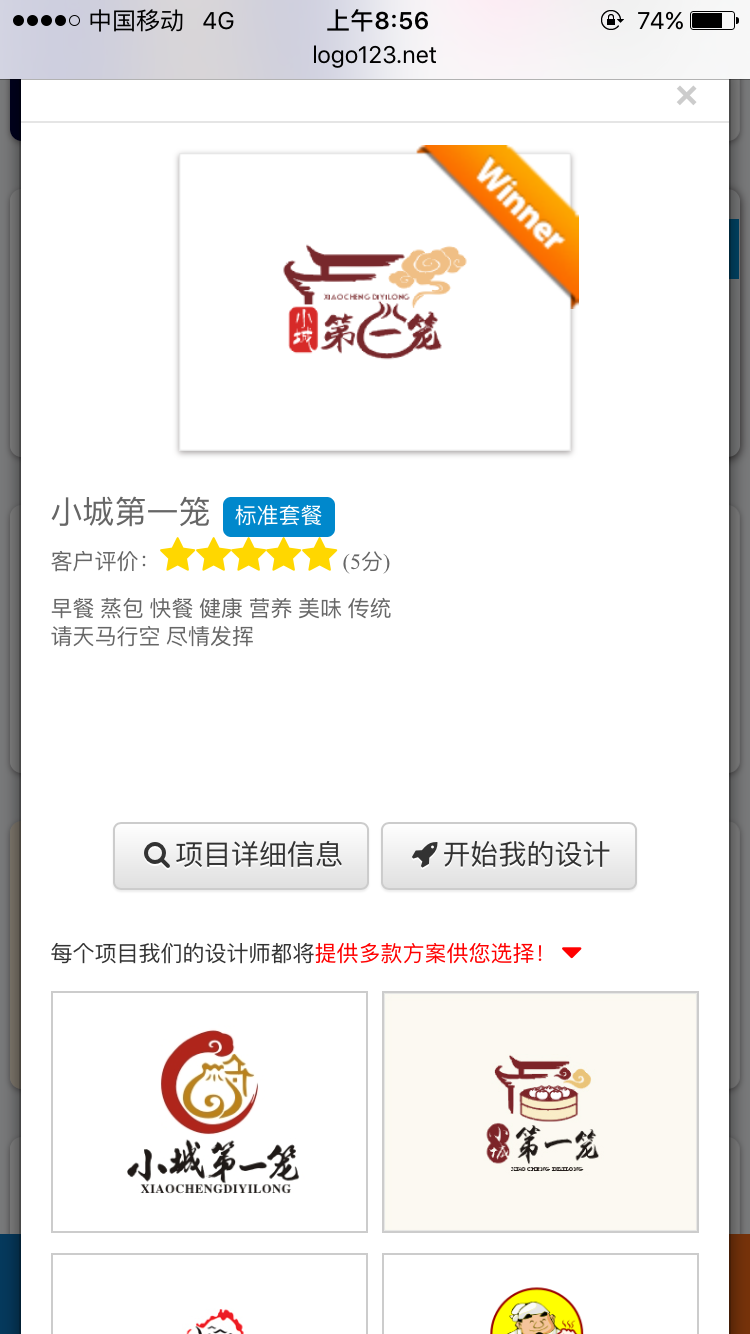Select the 标准套餐 package badge
Screen dimensions: 750x1334
[x=278, y=516]
